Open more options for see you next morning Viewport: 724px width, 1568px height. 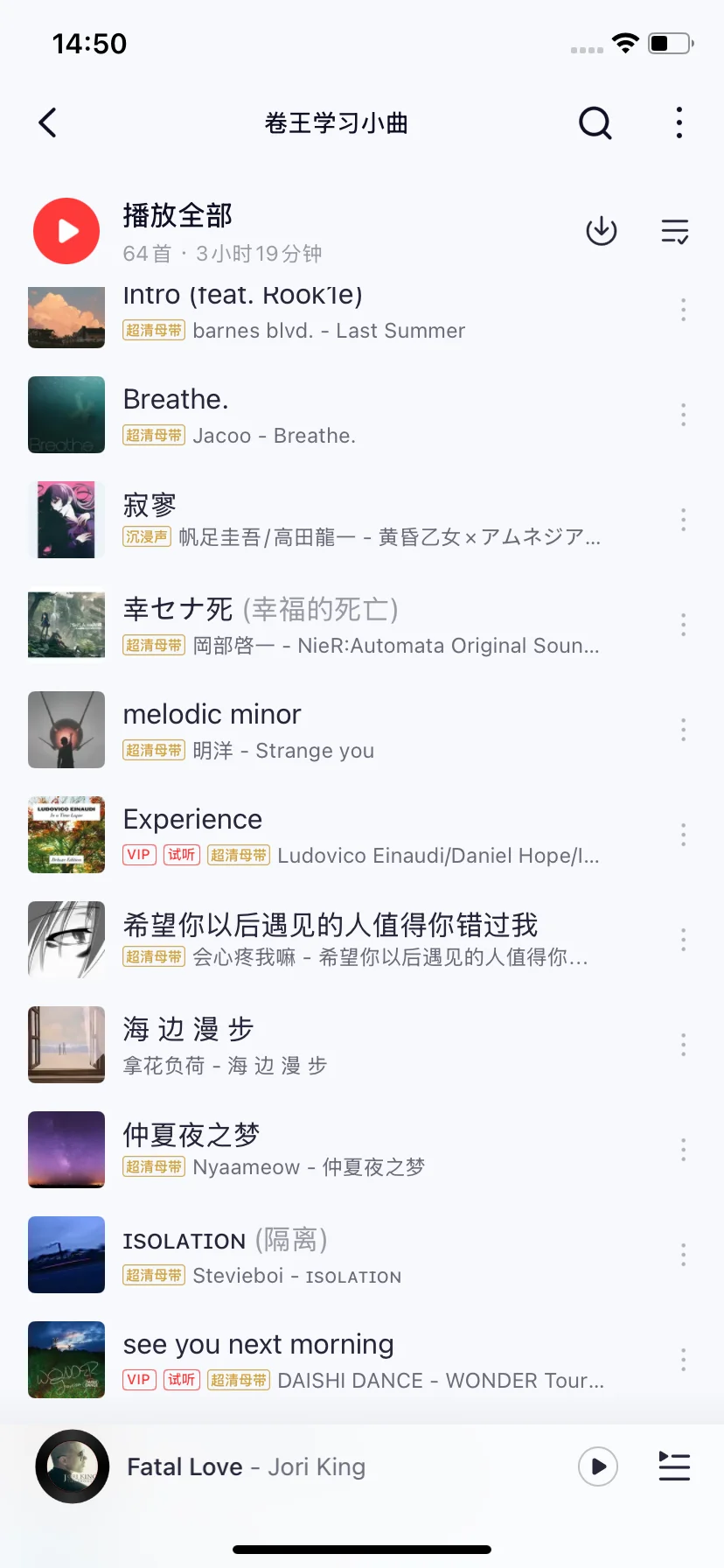pos(683,1360)
